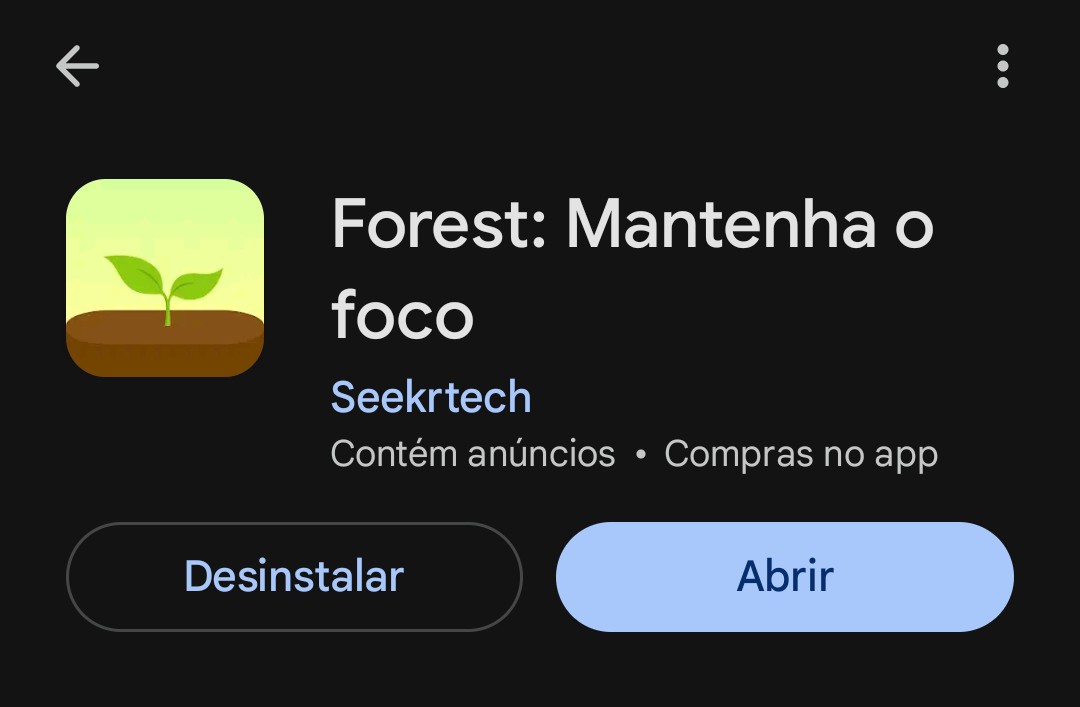The width and height of the screenshot is (1080, 707).
Task: Go back using the arrow icon
Action: pos(77,67)
